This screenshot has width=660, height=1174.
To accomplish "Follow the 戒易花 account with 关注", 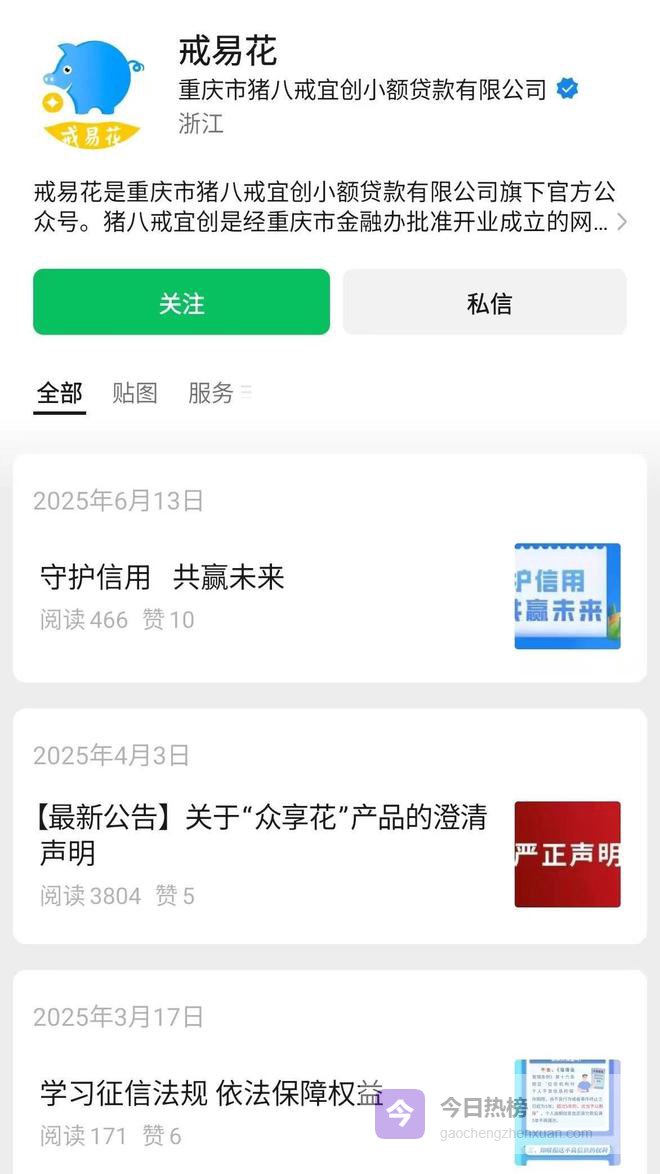I will (x=181, y=302).
